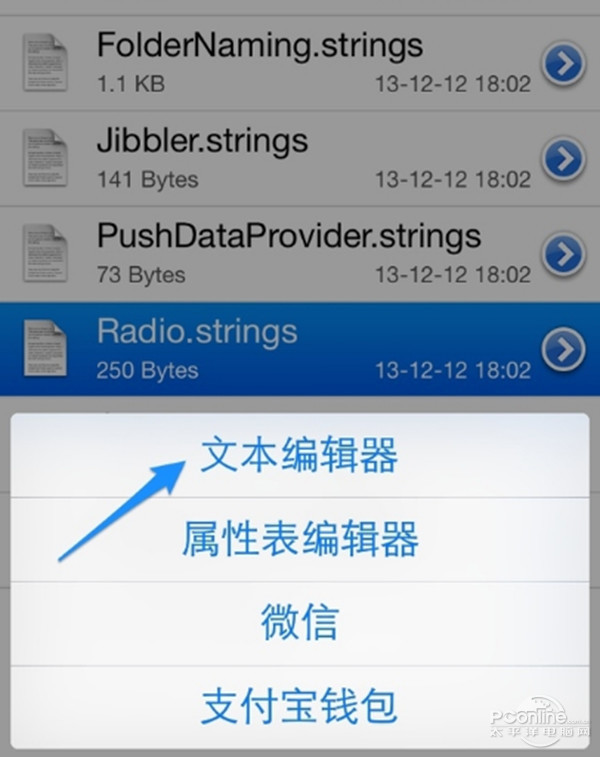Open the PushDataProvider.strings file
The height and width of the screenshot is (757, 600).
(260, 252)
